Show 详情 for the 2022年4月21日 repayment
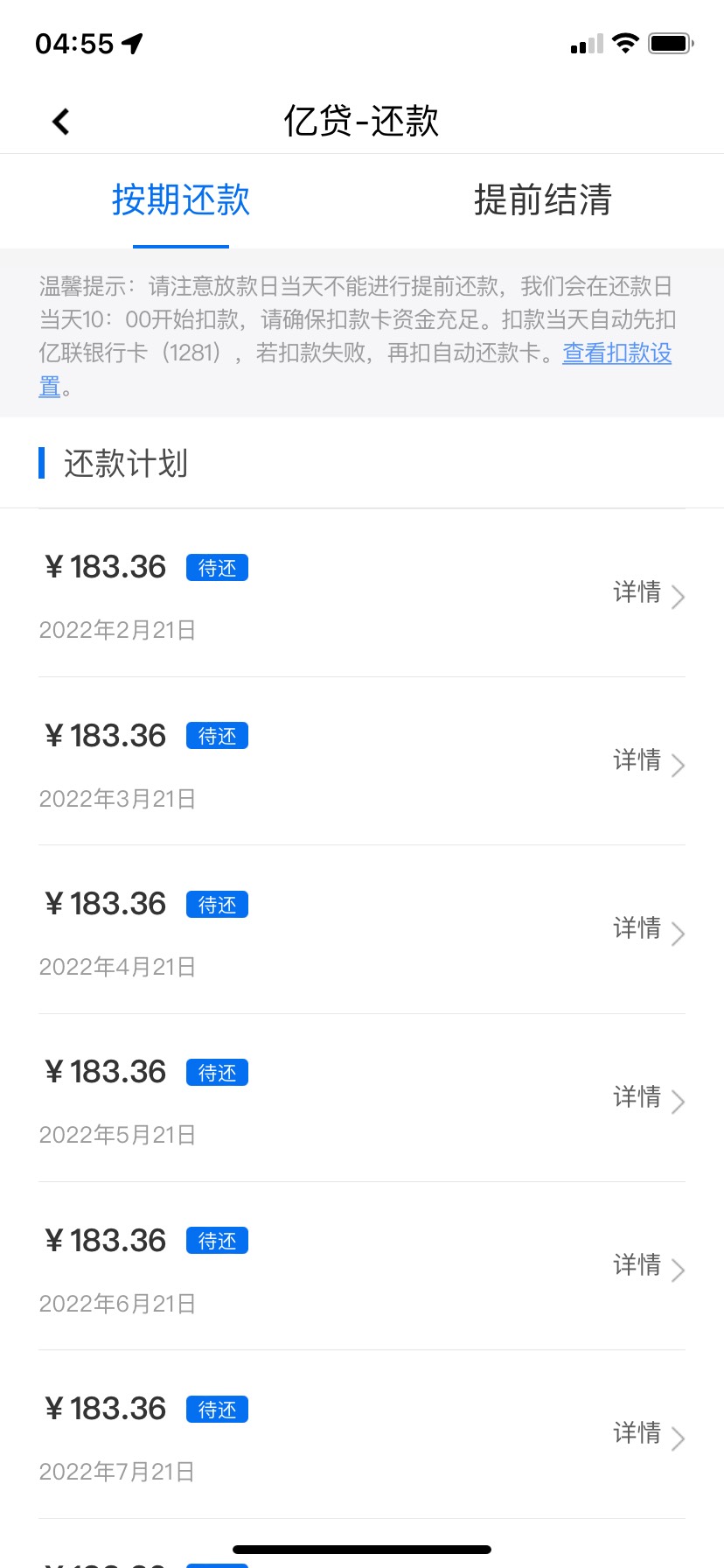724x1568 pixels. click(649, 929)
